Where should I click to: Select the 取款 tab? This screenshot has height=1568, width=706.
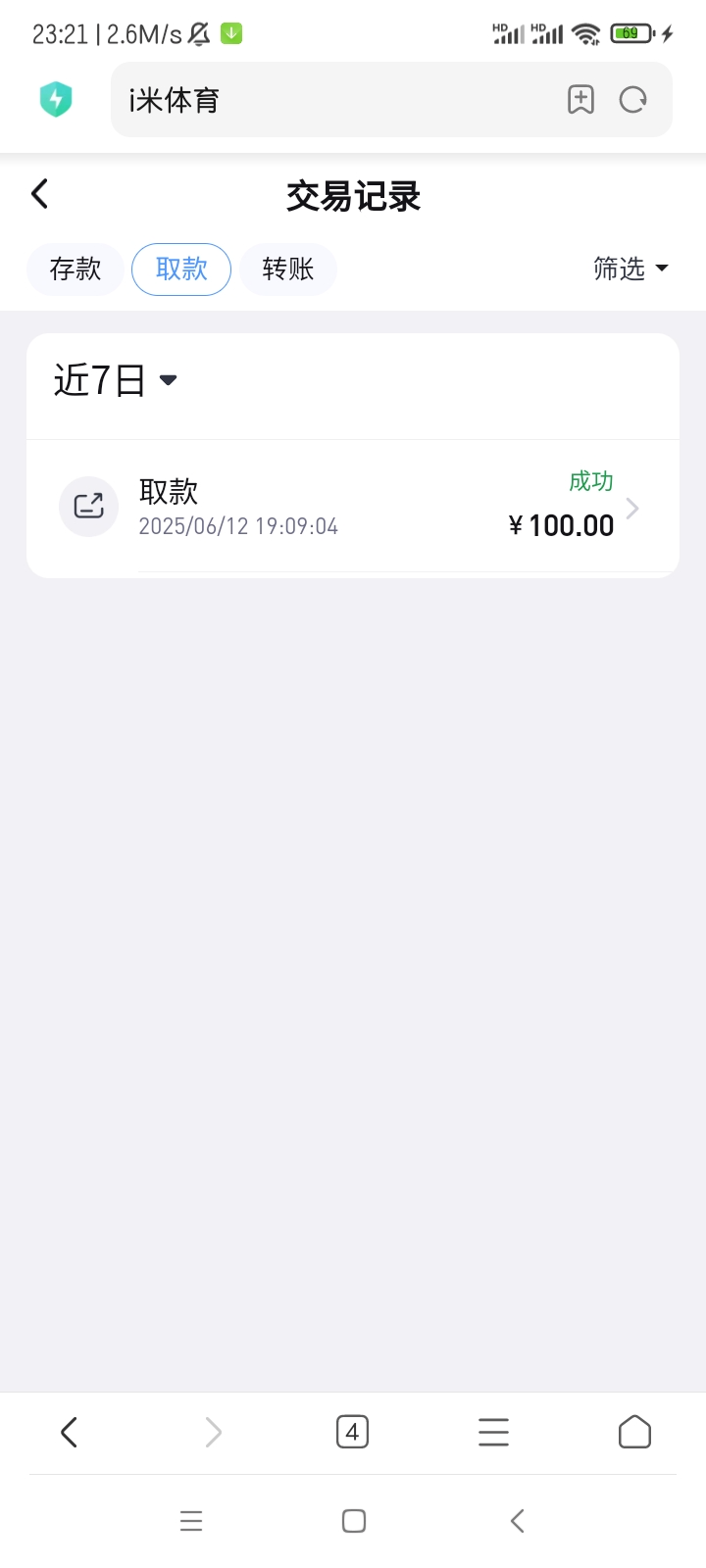pyautogui.click(x=181, y=269)
